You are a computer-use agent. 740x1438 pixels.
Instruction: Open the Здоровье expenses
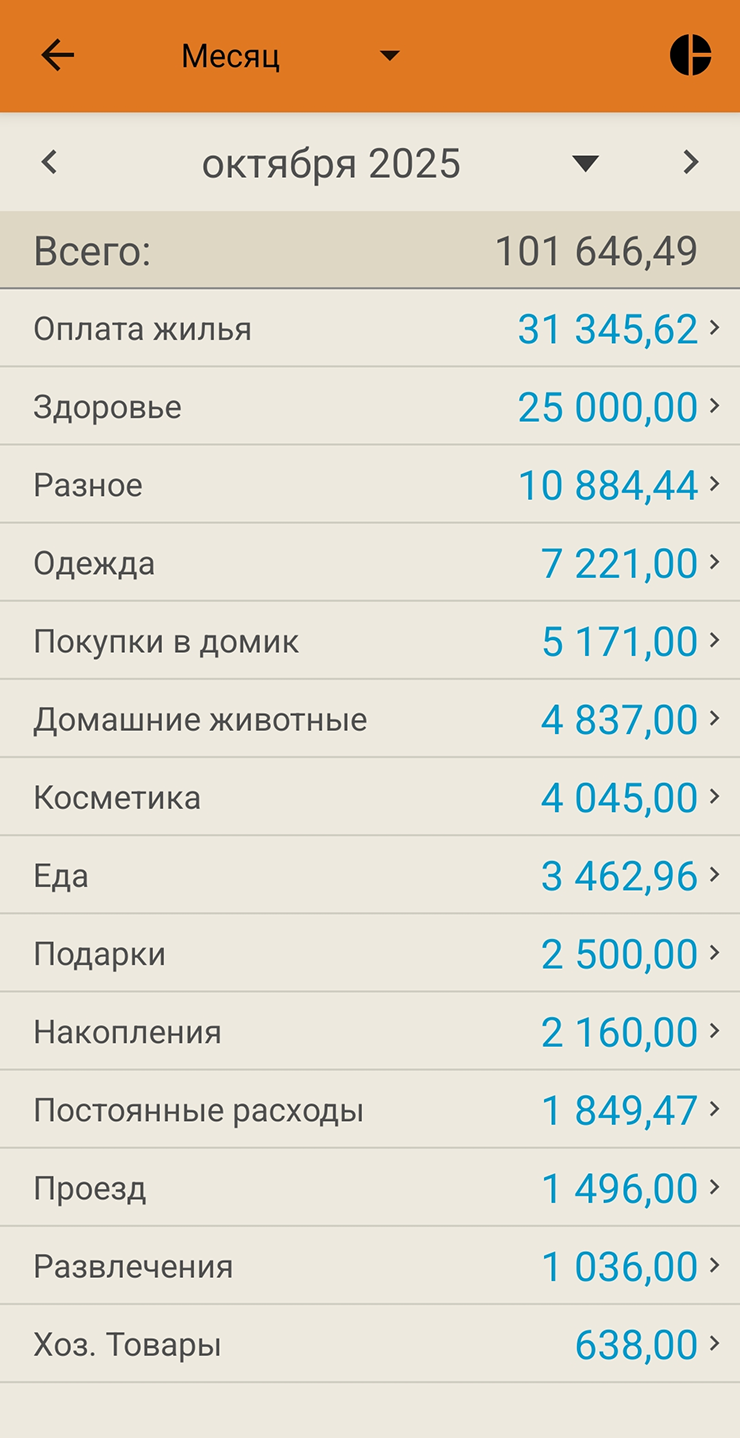click(370, 407)
